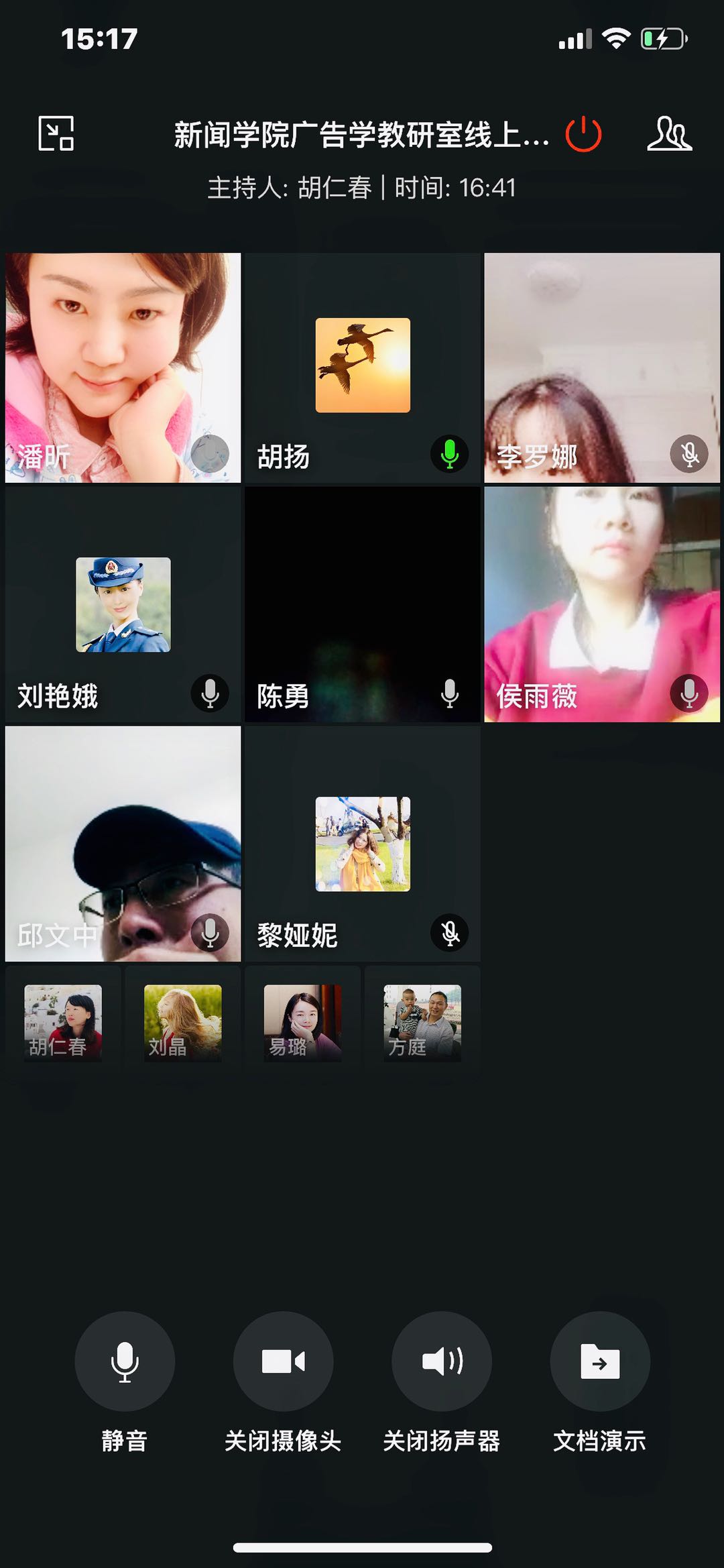Screen dimensions: 724x1568
Task: Select 刘艳娥's participant tile
Action: (x=123, y=605)
